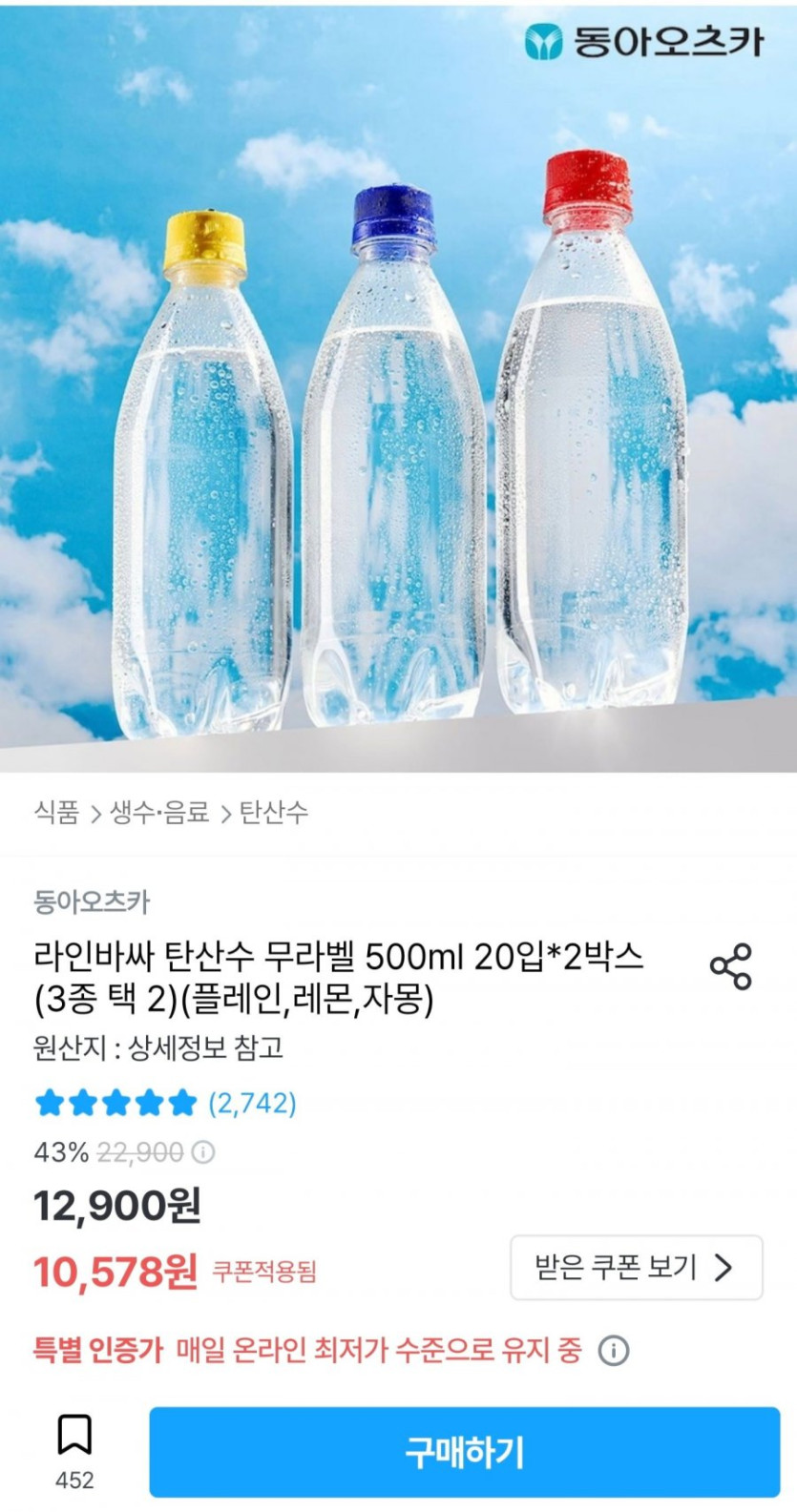
Task: Share this sparkling water product
Action: tap(730, 966)
